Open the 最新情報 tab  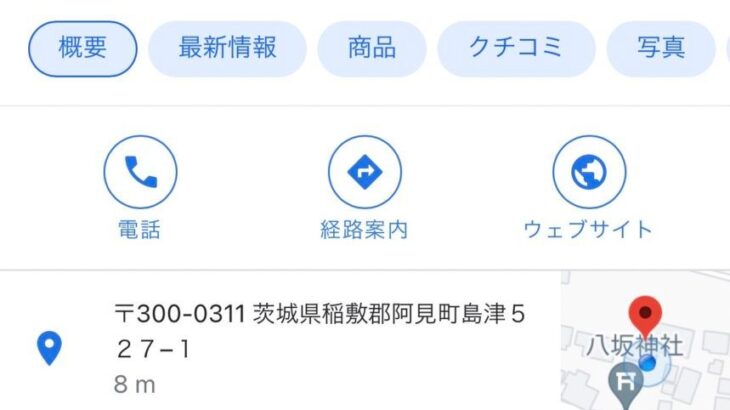click(227, 48)
